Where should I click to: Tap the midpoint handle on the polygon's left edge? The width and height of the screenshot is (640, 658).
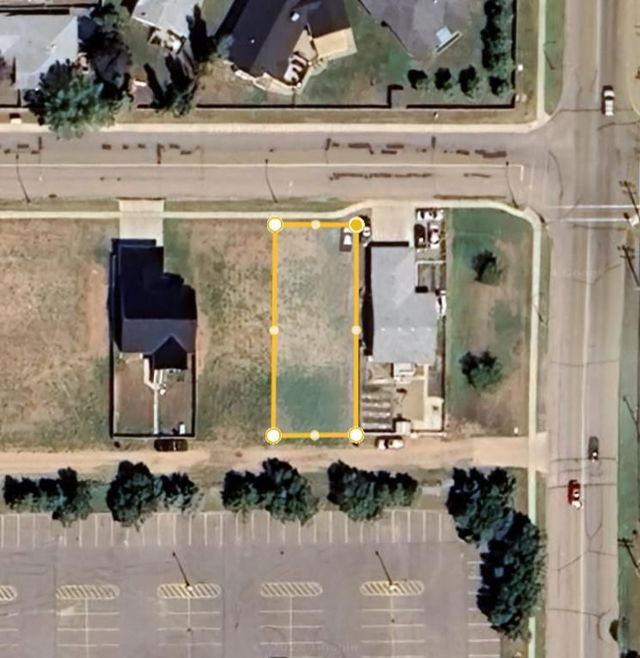[274, 329]
